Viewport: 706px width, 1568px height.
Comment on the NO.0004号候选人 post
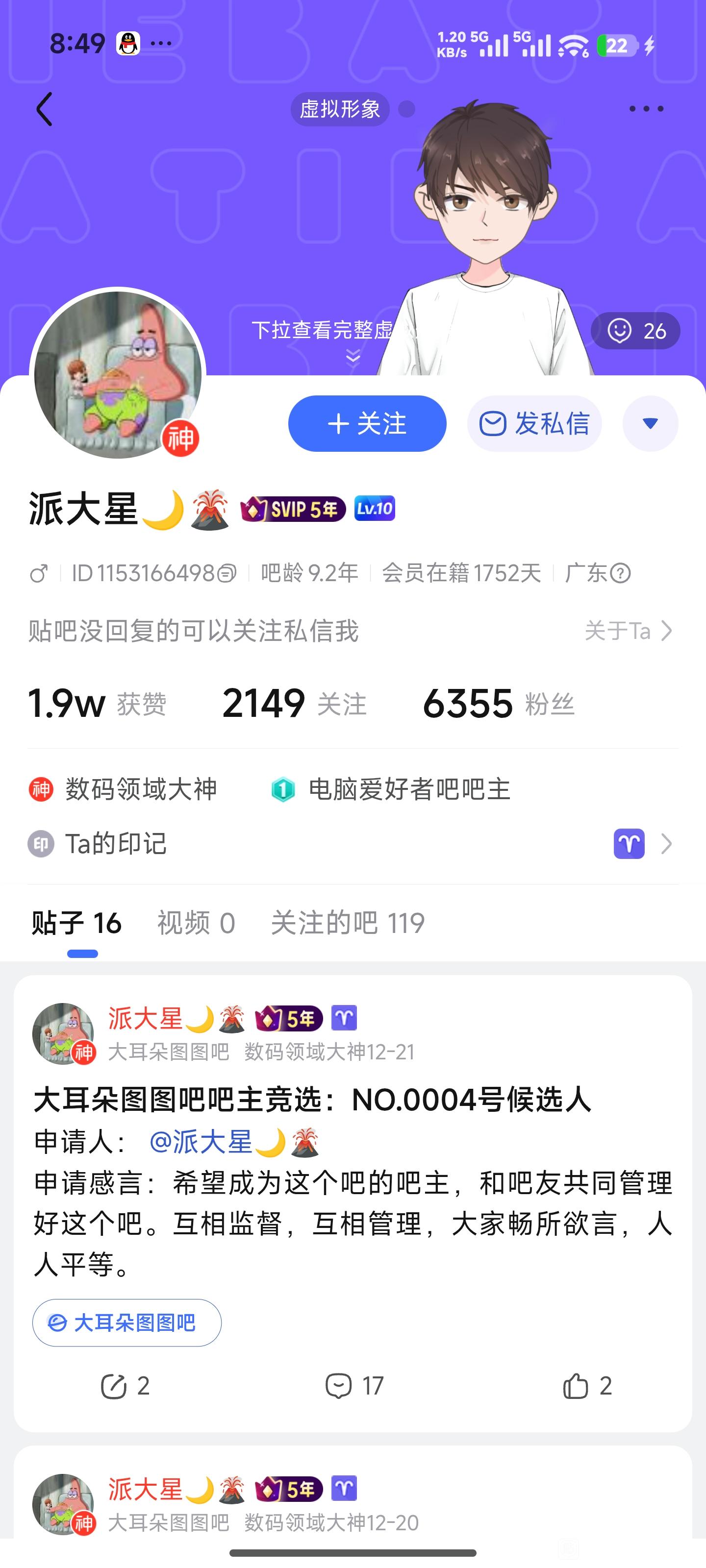pos(354,1386)
